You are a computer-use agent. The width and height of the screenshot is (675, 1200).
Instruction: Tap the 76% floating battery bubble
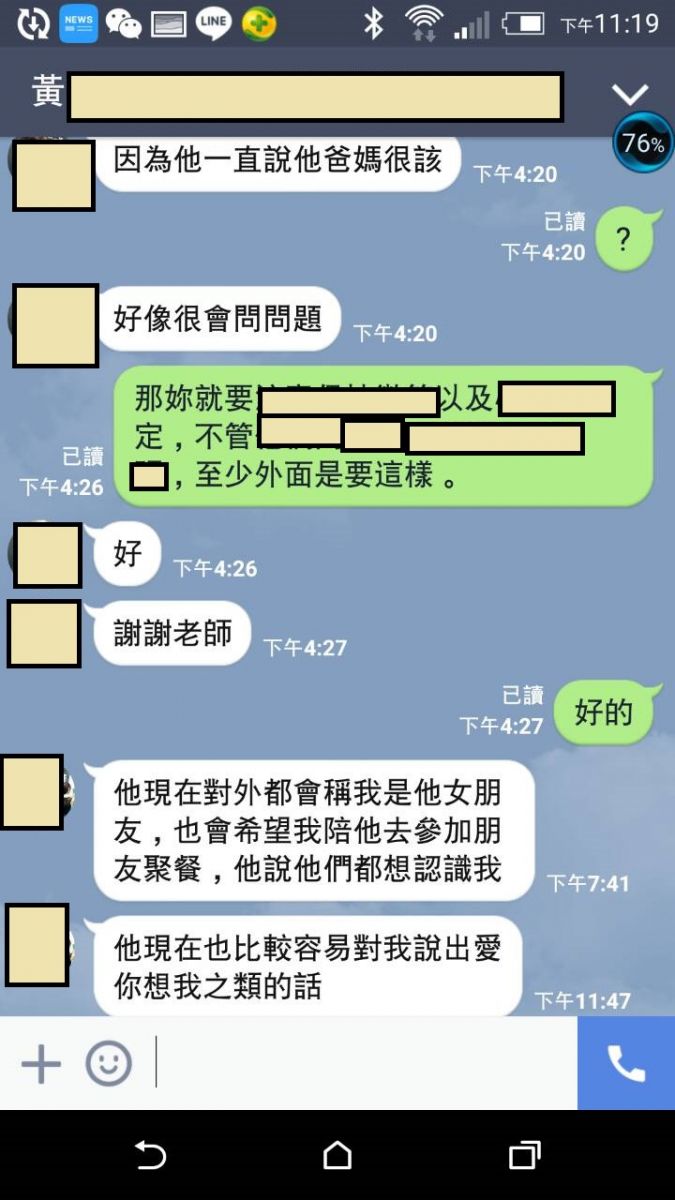point(643,143)
